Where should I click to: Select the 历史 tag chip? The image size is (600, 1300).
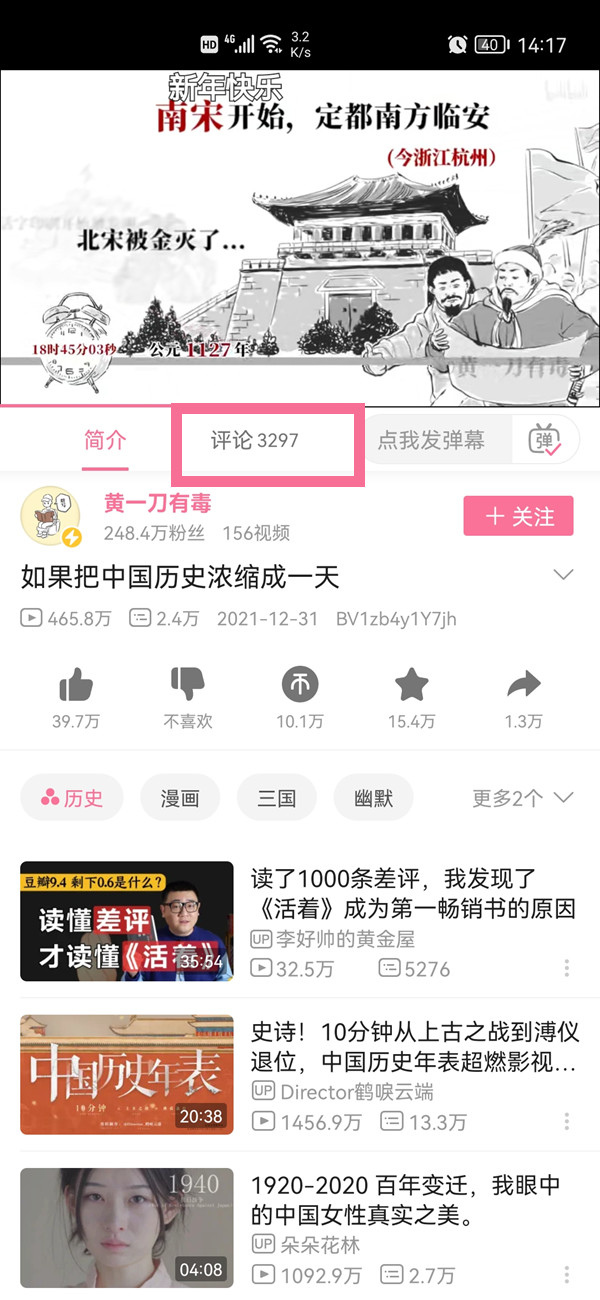(72, 798)
